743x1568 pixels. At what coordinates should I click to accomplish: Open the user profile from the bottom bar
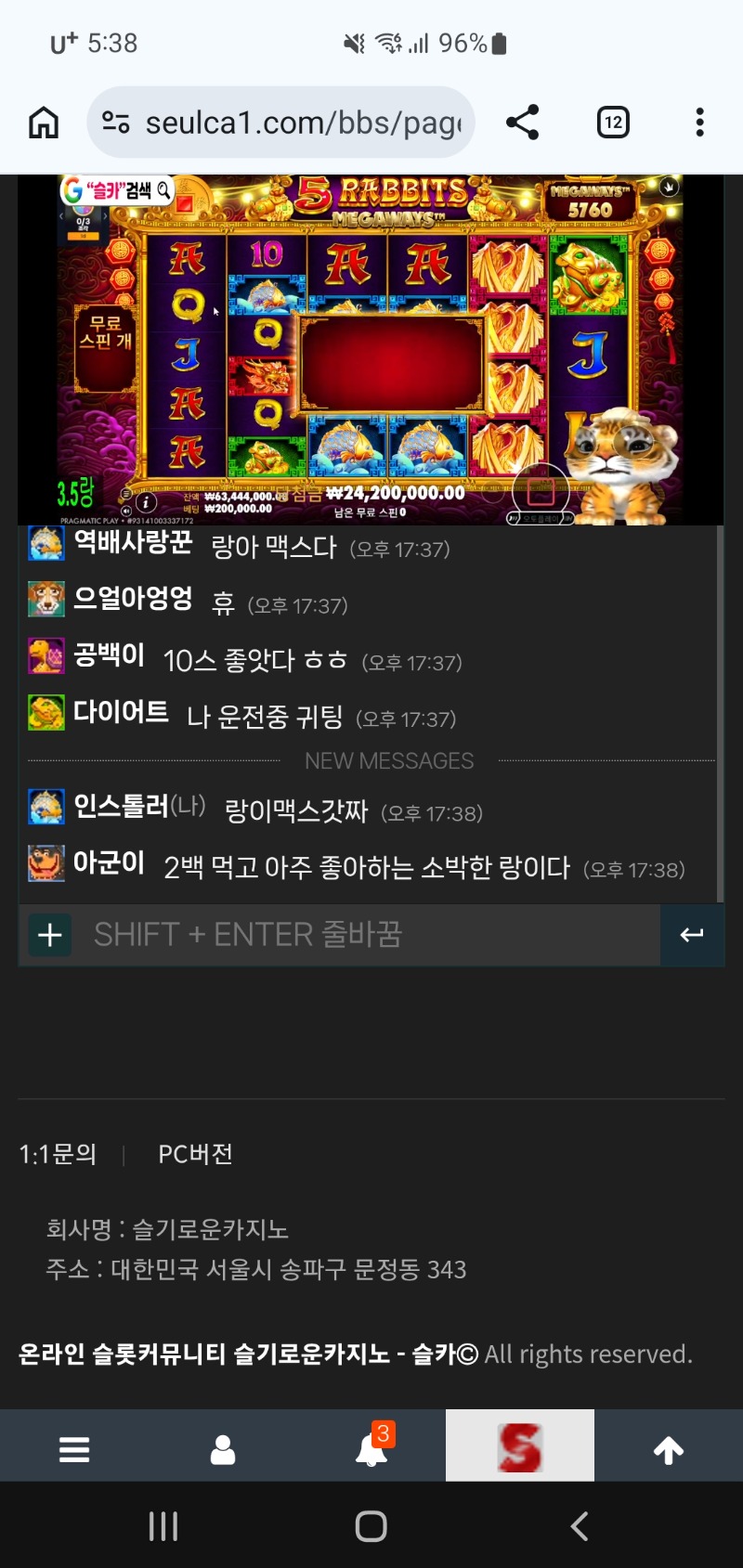click(x=223, y=1449)
